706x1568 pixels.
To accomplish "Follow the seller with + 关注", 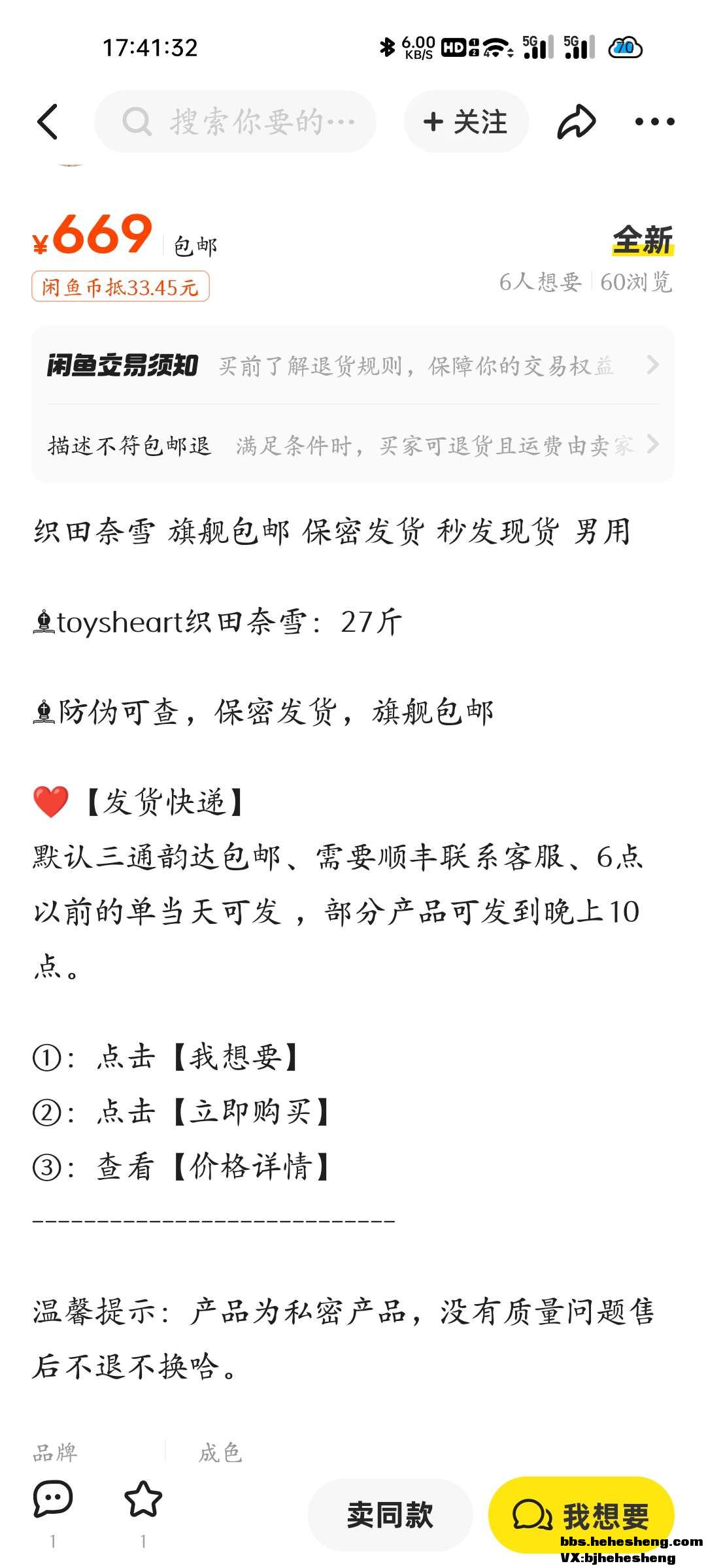I will coord(465,122).
